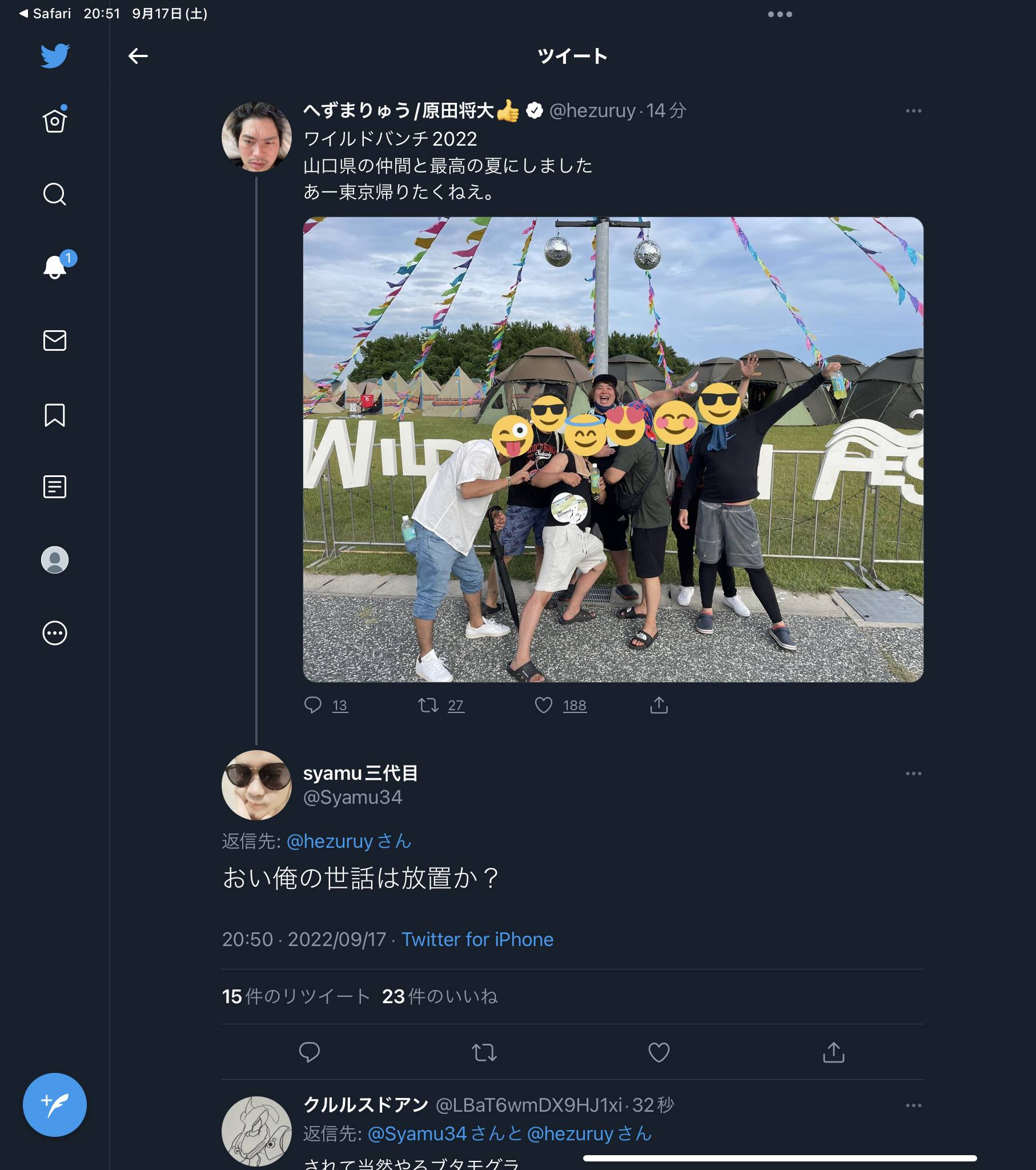Open the Home tab in sidebar
The height and width of the screenshot is (1170, 1036).
coord(55,121)
